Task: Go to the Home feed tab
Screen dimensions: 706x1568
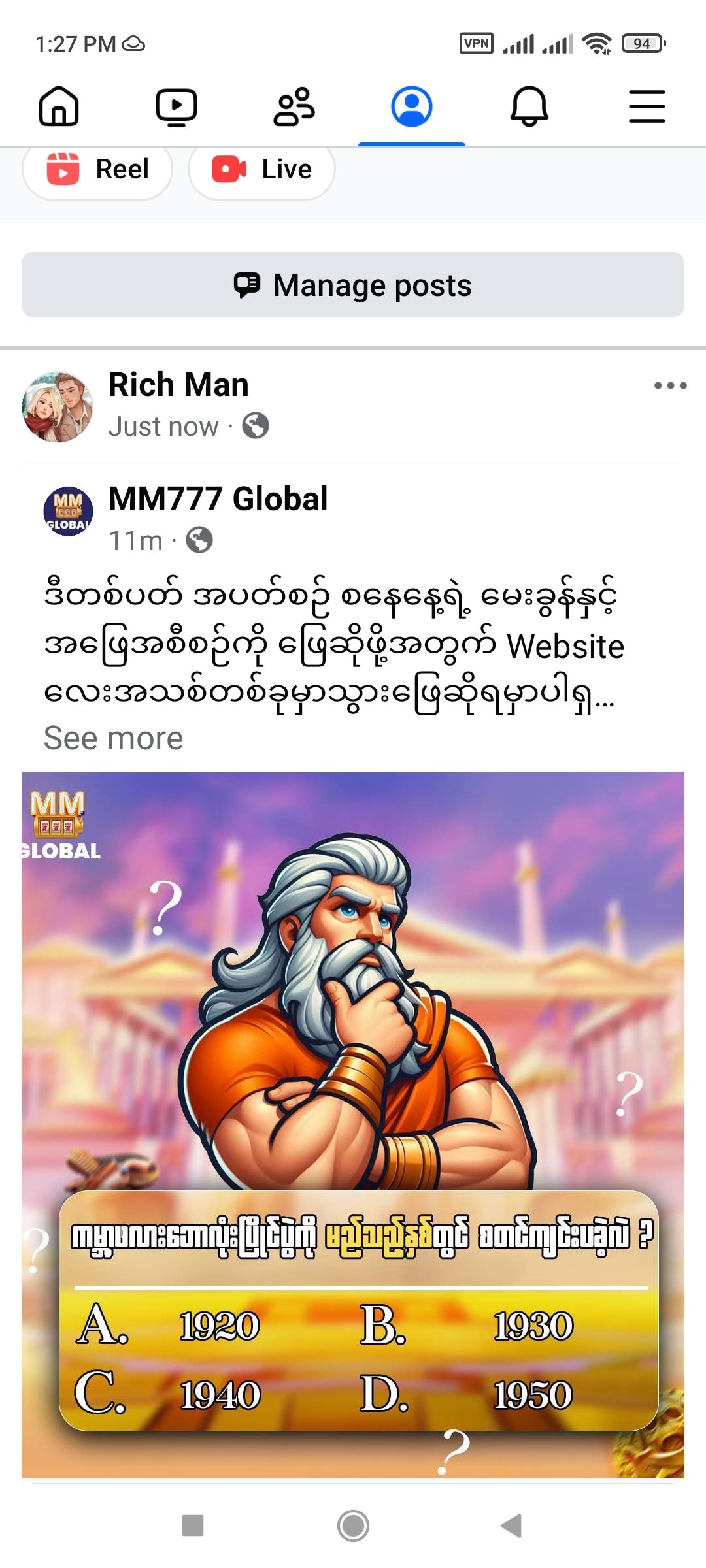Action: 59,106
